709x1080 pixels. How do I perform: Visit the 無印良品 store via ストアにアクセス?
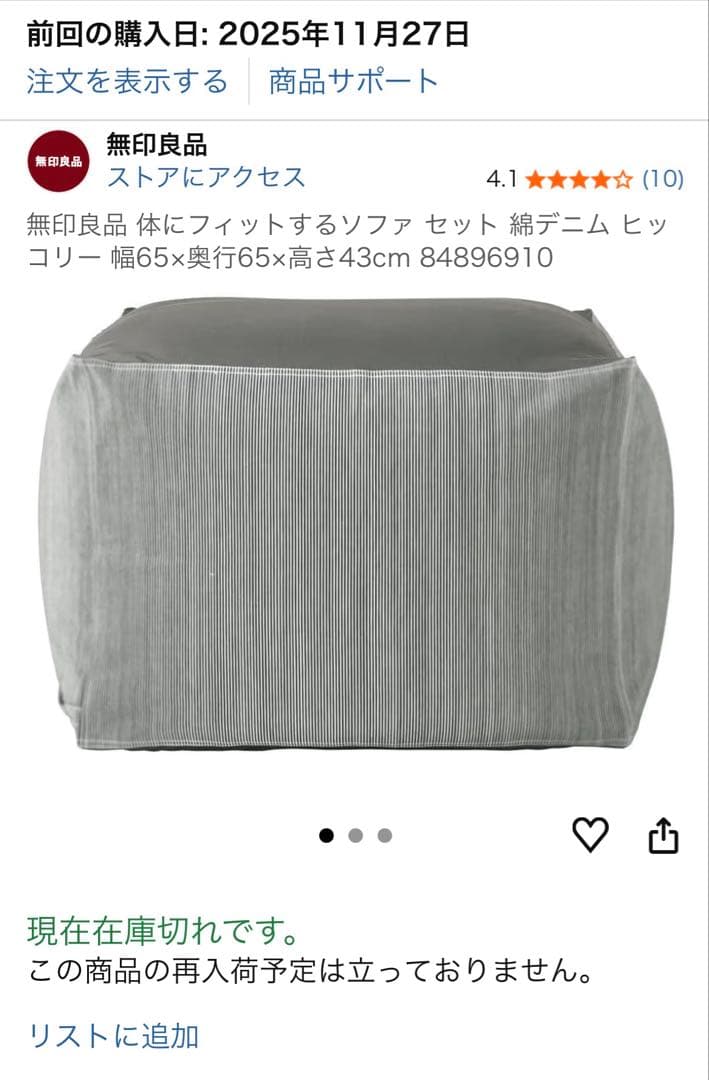(x=206, y=177)
